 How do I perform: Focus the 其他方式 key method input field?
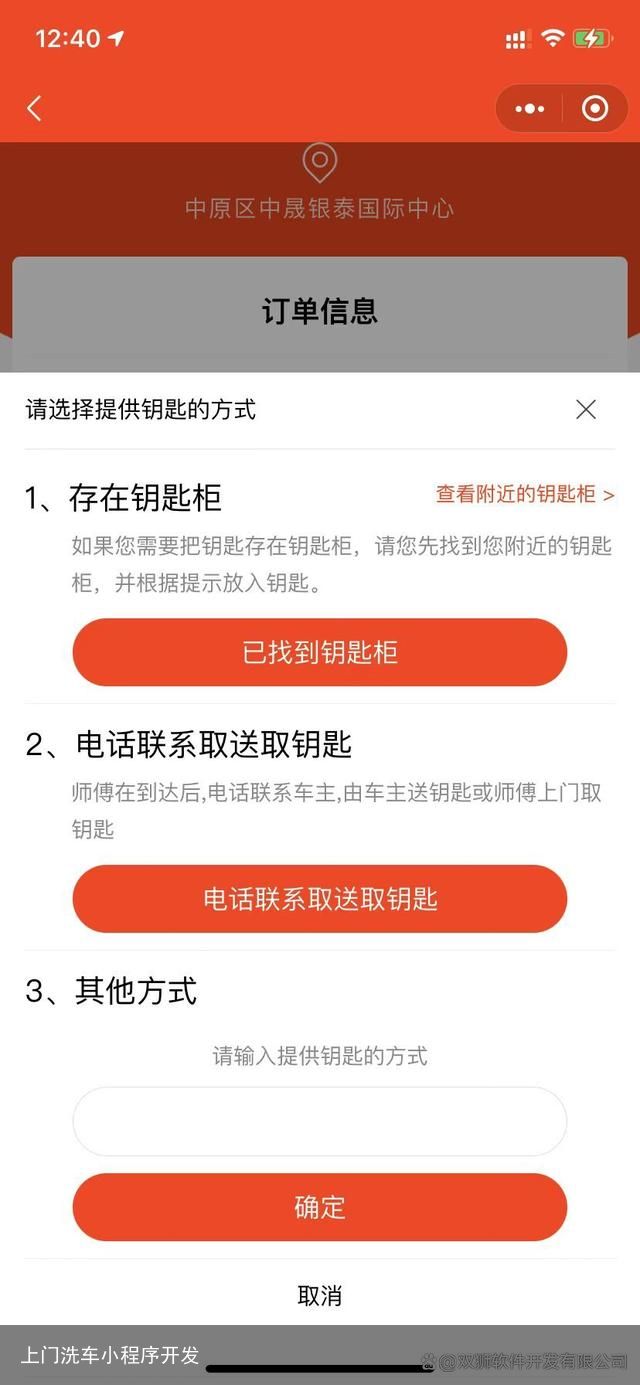point(320,1121)
